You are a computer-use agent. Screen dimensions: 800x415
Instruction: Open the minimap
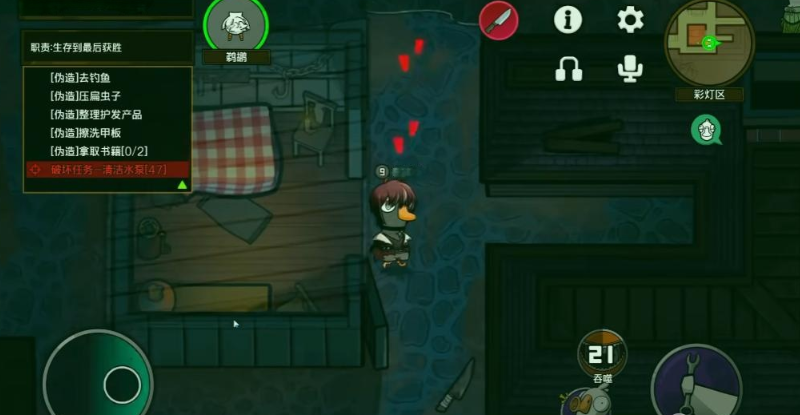(x=709, y=43)
